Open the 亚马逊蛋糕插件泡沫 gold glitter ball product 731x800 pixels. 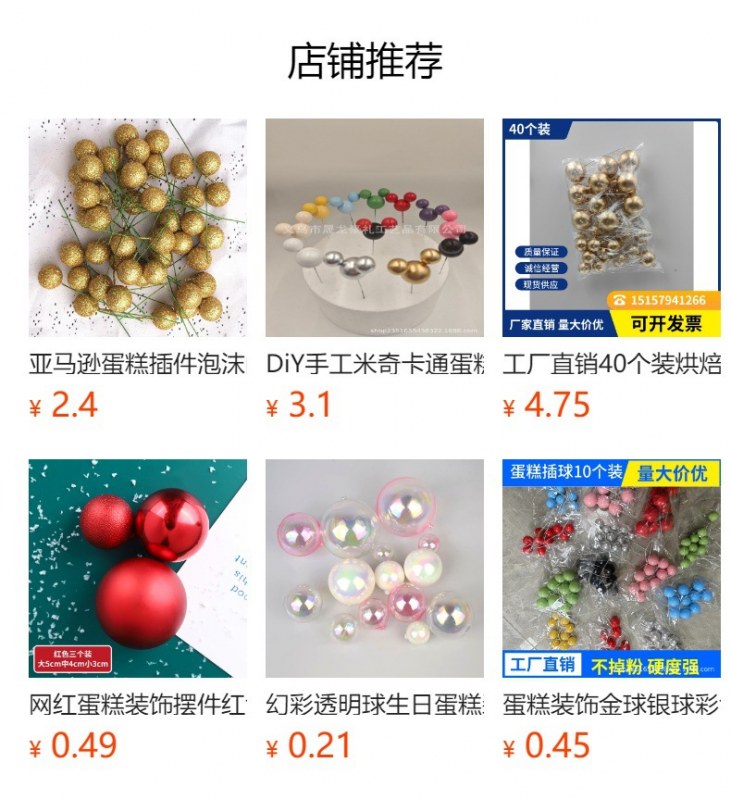137,228
